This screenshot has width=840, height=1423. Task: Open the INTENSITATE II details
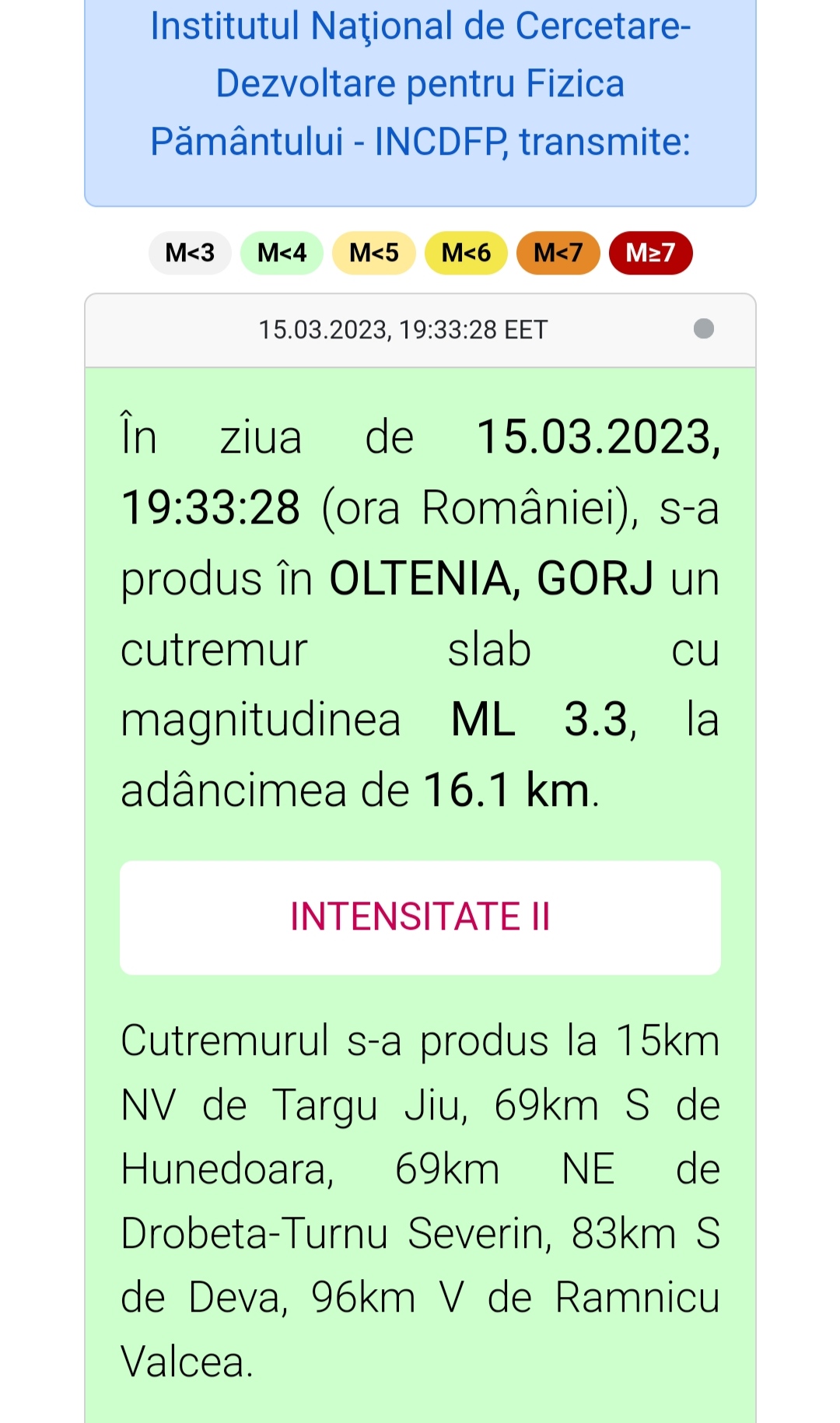pyautogui.click(x=420, y=917)
